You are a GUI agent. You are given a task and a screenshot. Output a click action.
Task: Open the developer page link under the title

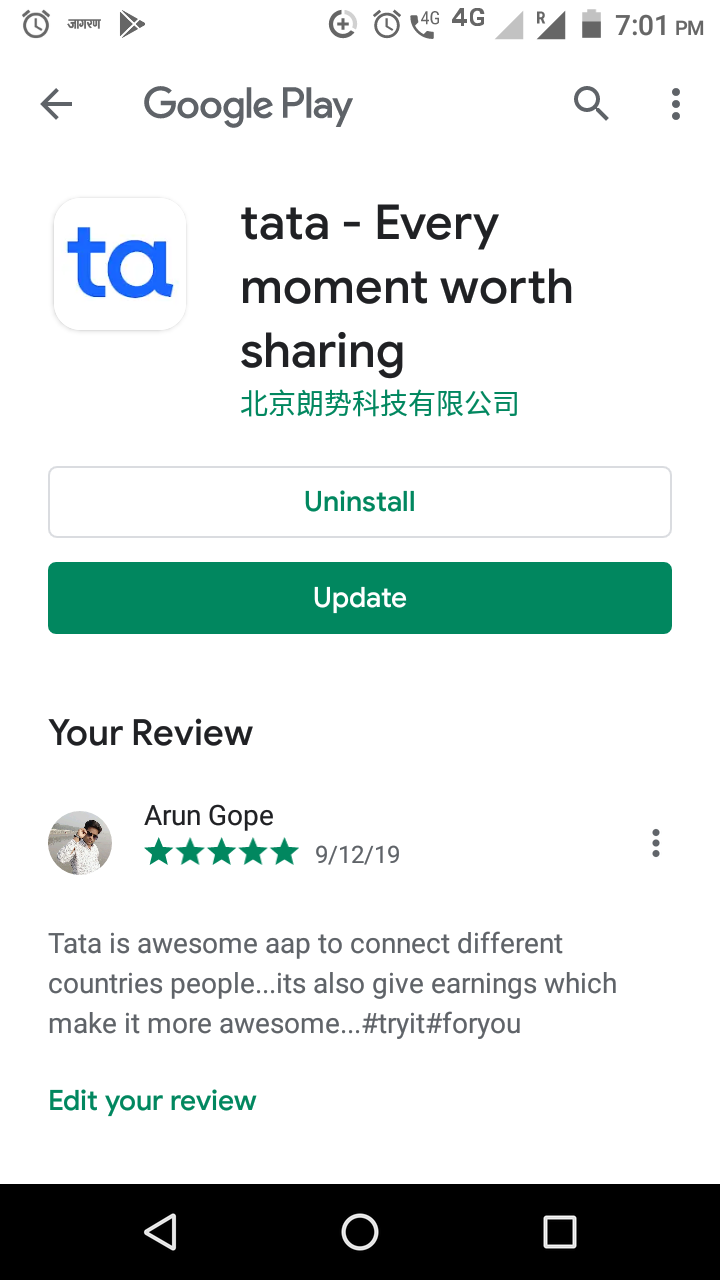click(x=380, y=404)
